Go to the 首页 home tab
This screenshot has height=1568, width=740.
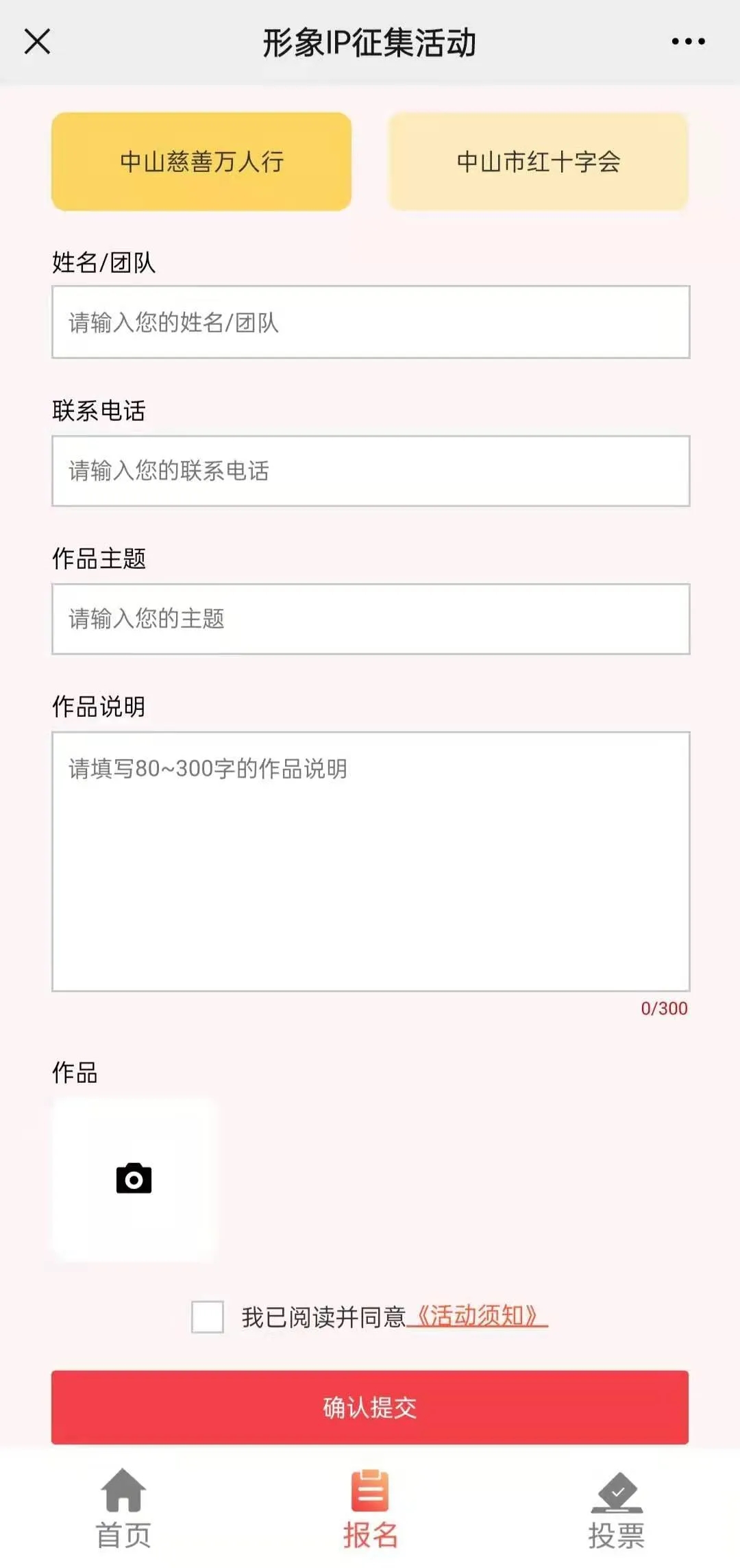pos(123,1508)
